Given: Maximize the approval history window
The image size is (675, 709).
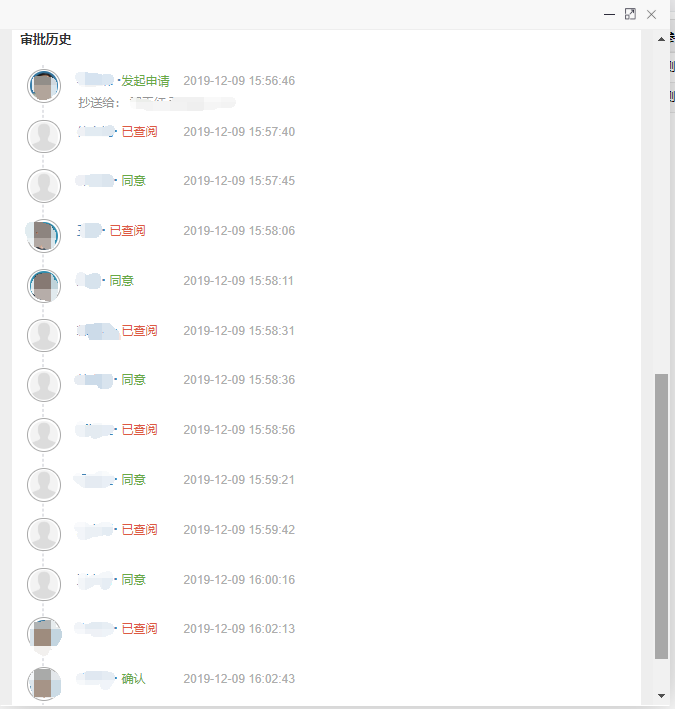Looking at the screenshot, I should click(630, 14).
